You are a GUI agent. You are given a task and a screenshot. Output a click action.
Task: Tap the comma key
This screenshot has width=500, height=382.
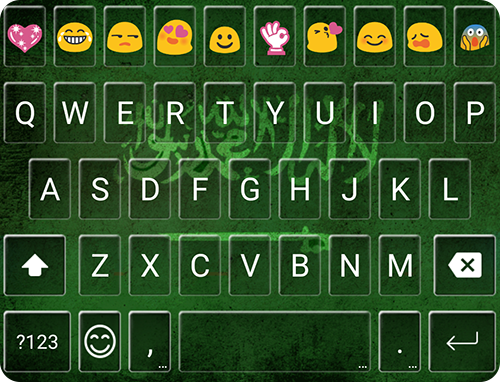coord(150,342)
